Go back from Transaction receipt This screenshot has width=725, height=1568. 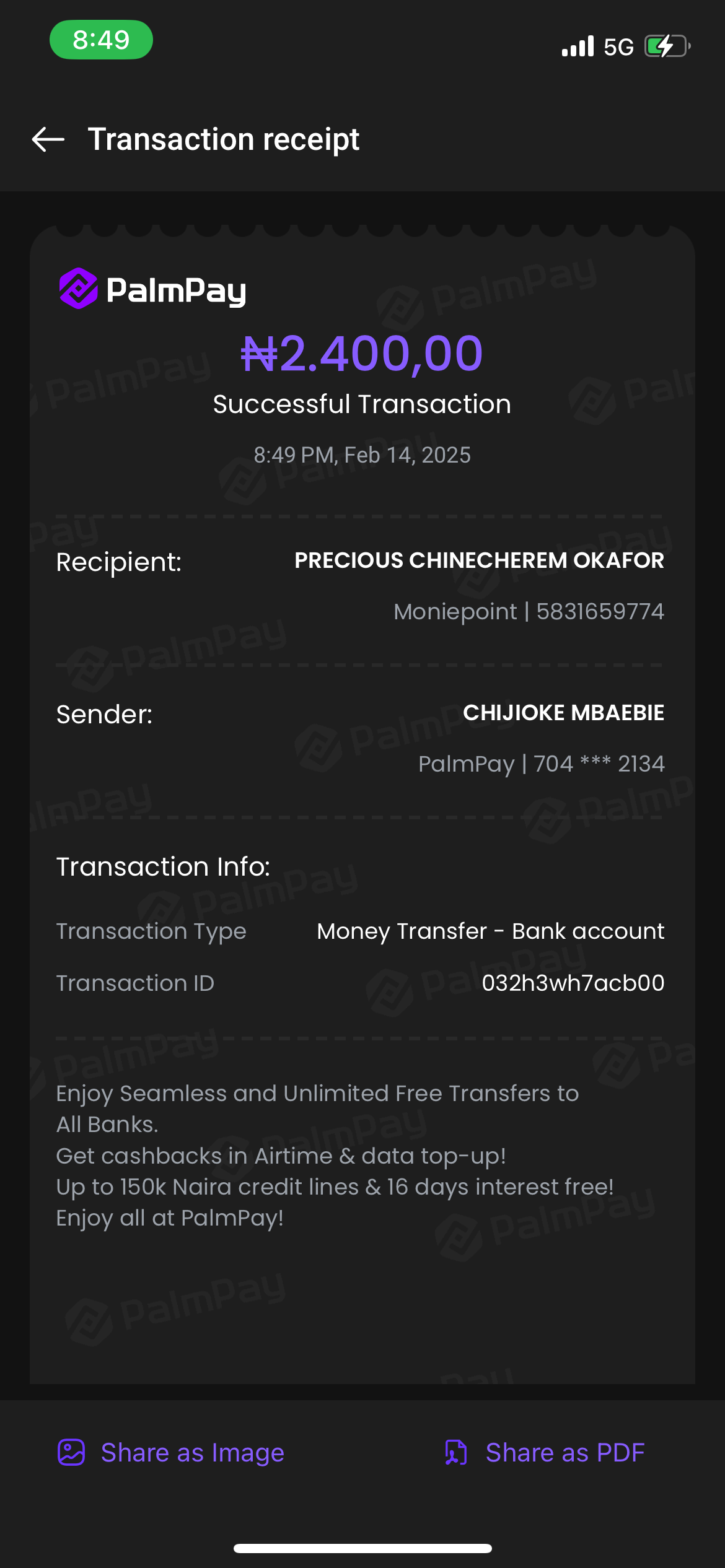tap(48, 139)
